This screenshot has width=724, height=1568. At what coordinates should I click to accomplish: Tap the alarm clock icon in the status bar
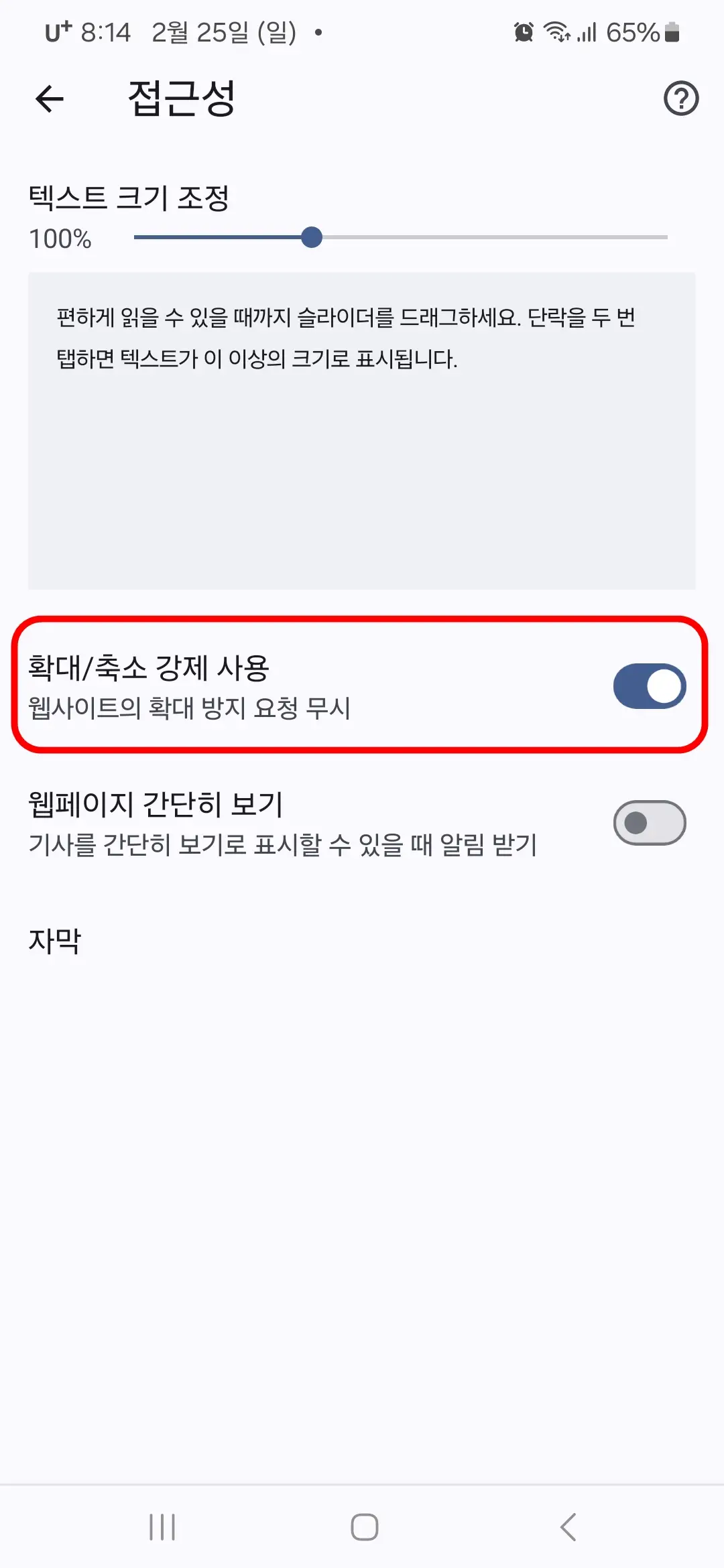click(x=522, y=31)
